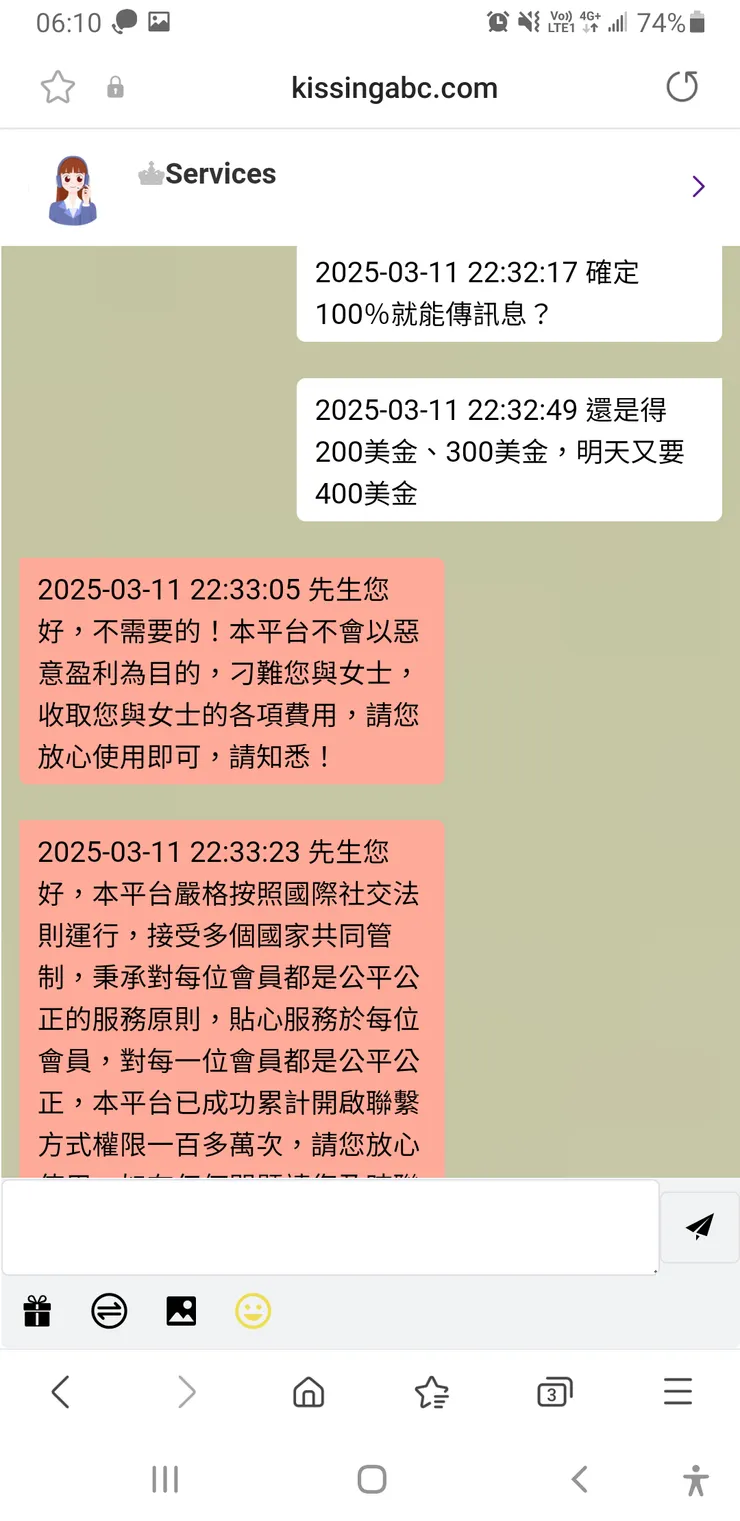This screenshot has width=740, height=1521.
Task: Tap the Services title in the header
Action: [x=220, y=174]
